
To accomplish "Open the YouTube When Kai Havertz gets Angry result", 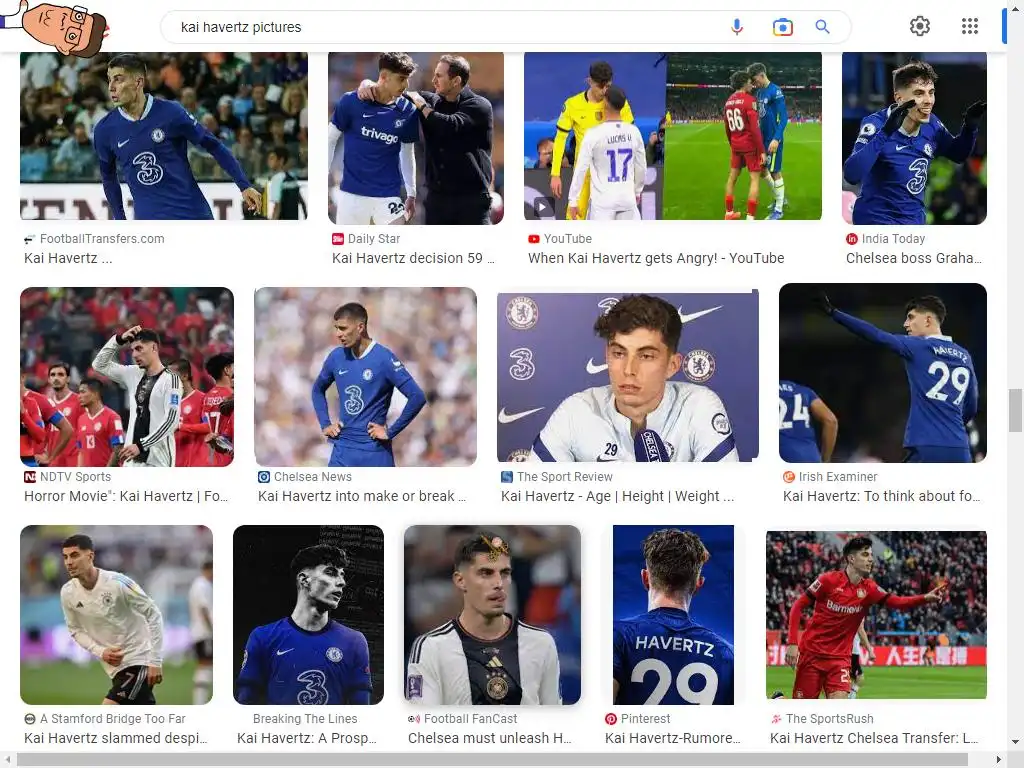I will pos(673,137).
